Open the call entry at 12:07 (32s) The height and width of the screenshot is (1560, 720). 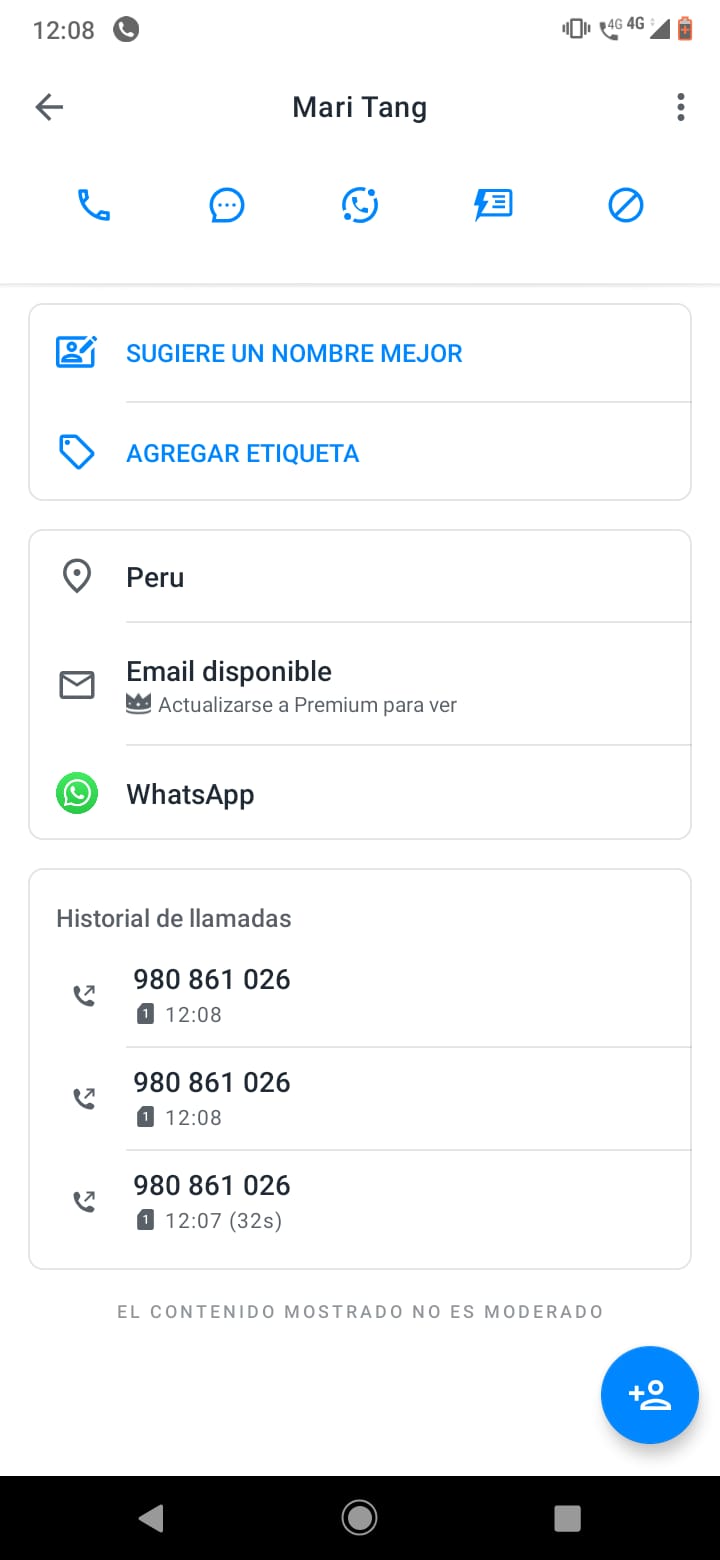[x=360, y=1201]
